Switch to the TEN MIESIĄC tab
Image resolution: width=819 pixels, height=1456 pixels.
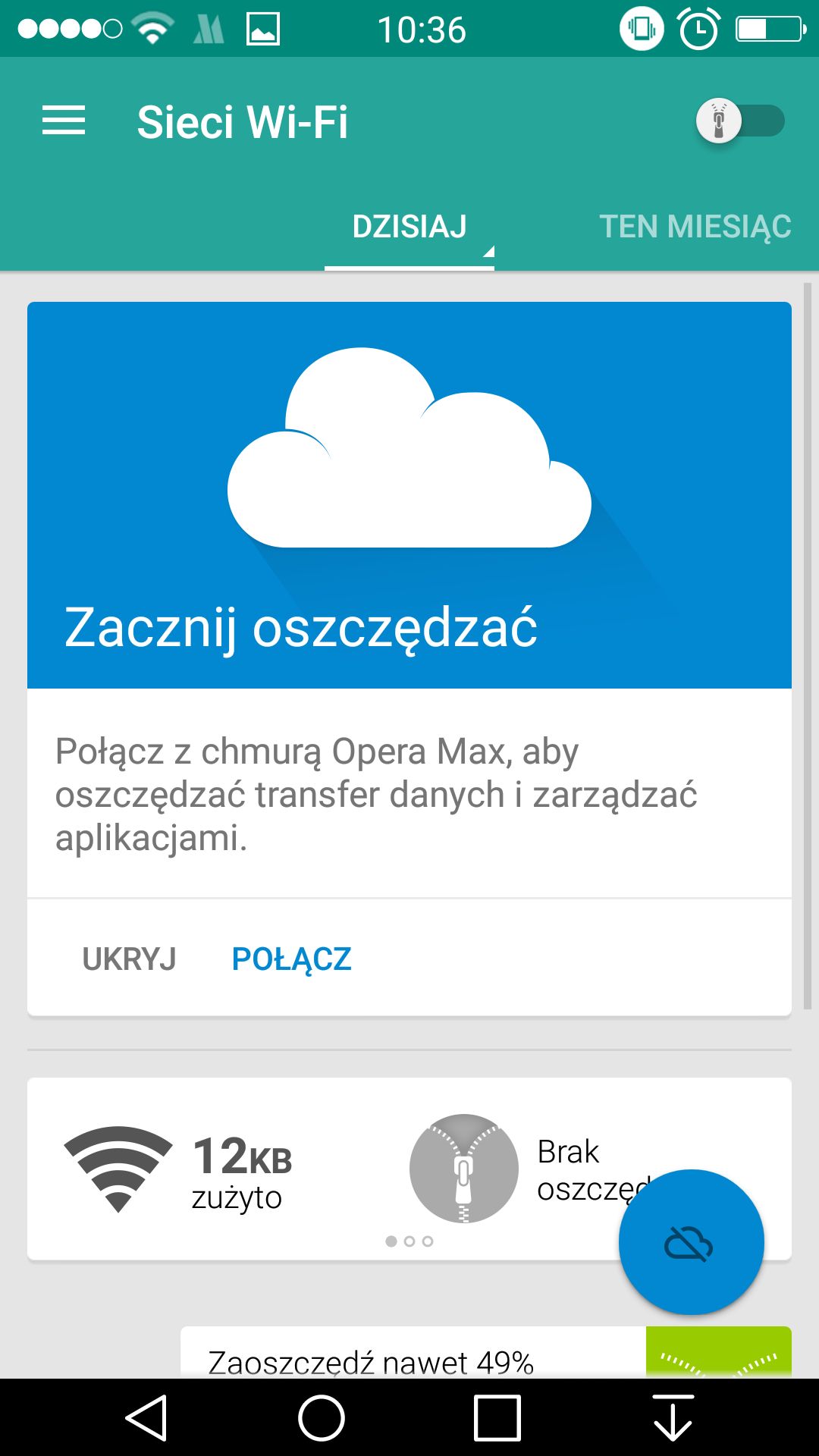695,227
